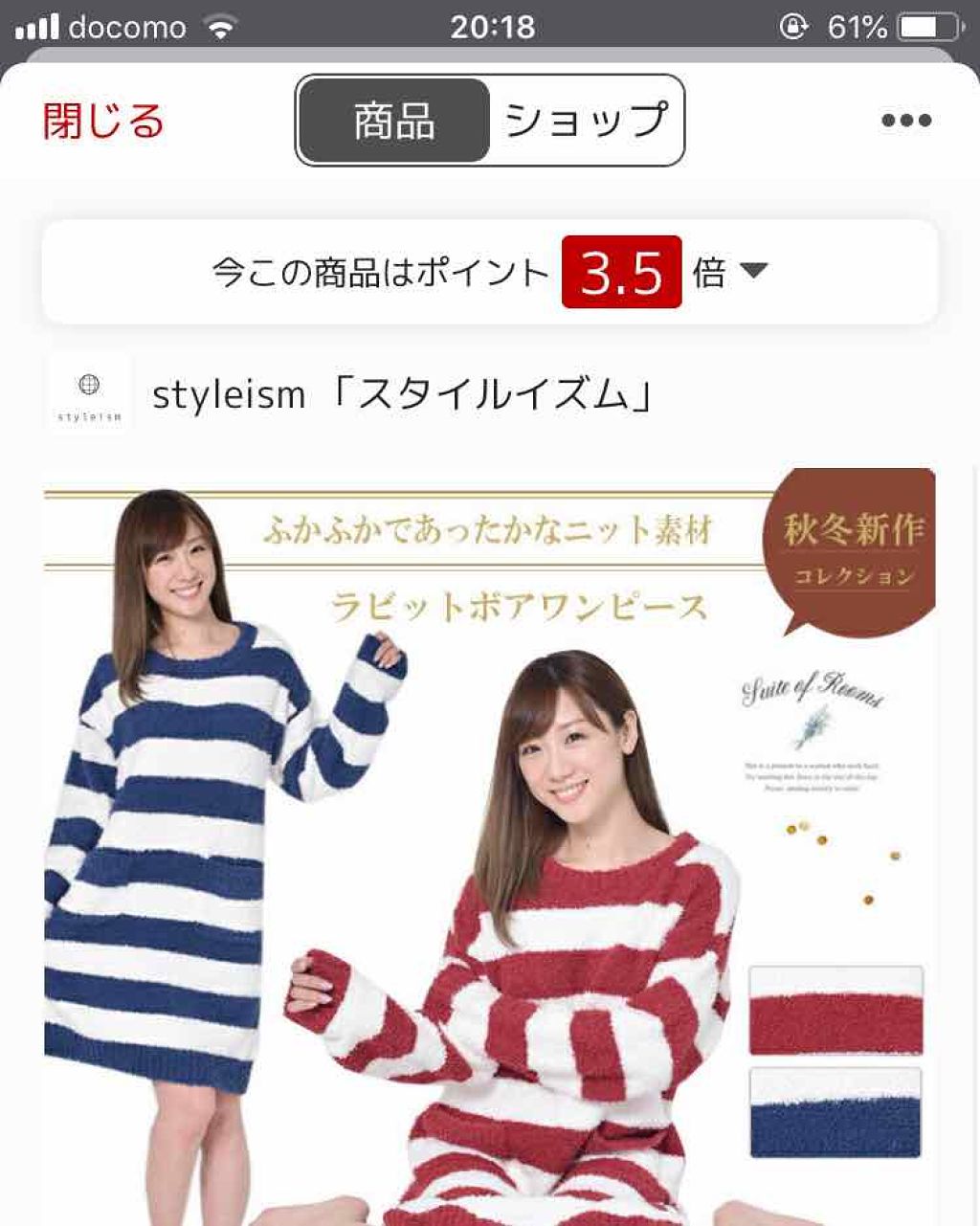Select the 商品 tab
This screenshot has height=1226, width=980.
[394, 122]
